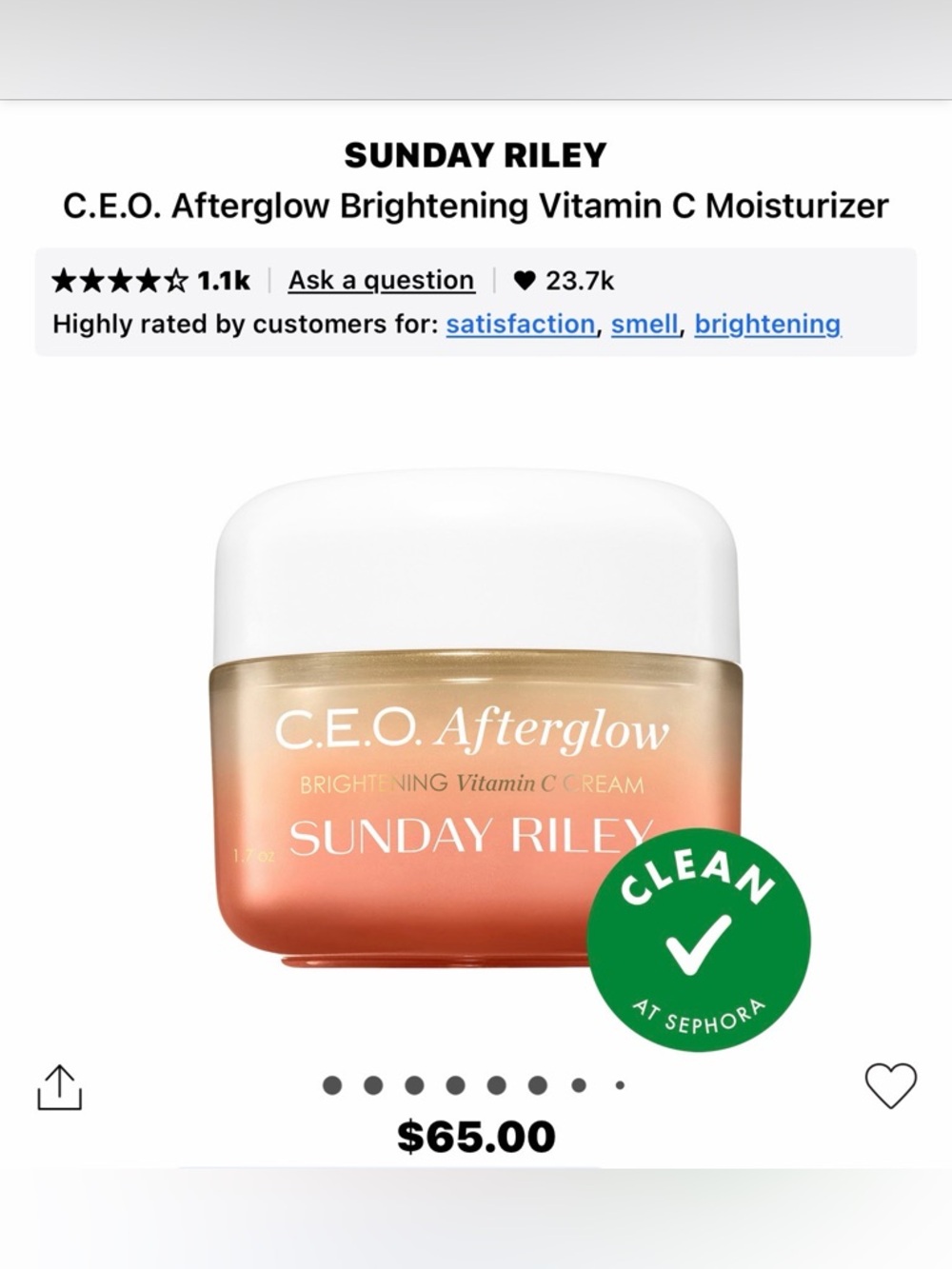Viewport: 952px width, 1269px height.
Task: Click the first filled star icon
Action: 61,280
